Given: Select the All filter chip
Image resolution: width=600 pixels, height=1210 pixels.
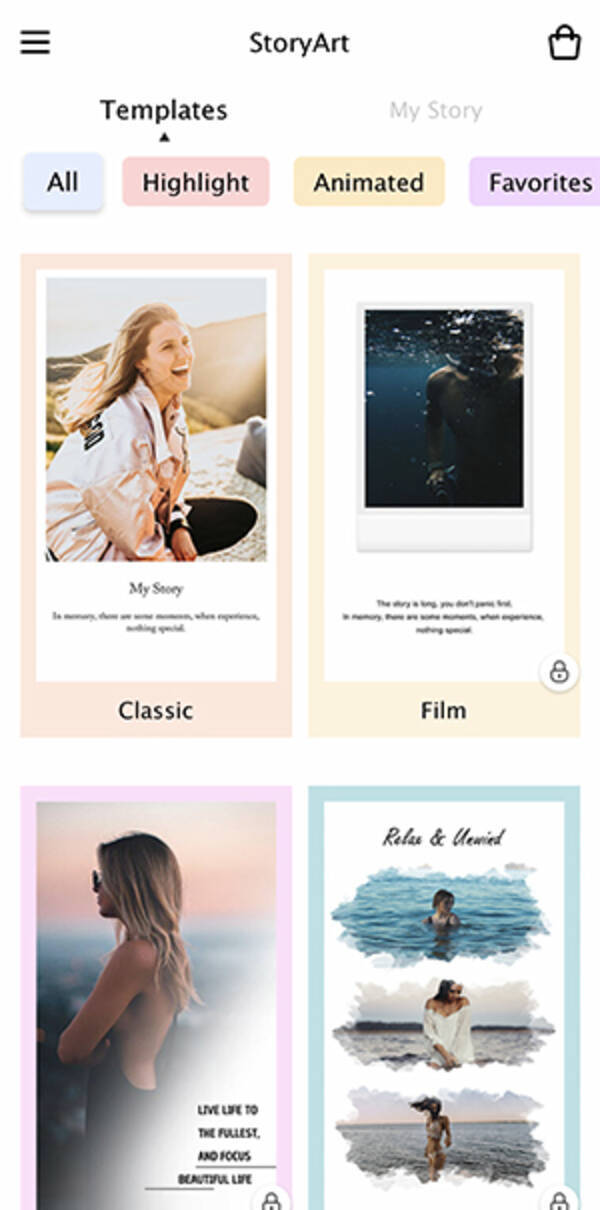Looking at the screenshot, I should [x=62, y=182].
